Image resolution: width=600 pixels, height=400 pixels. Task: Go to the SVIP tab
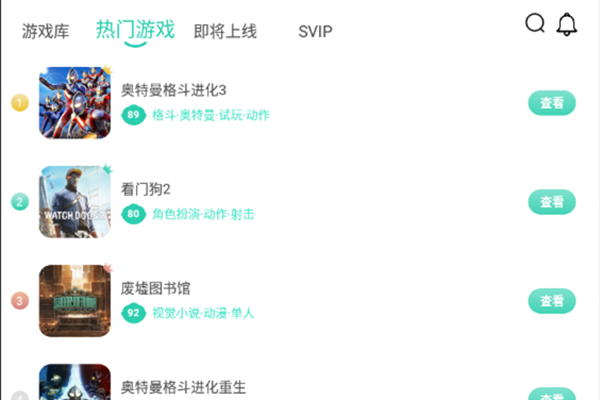point(315,31)
